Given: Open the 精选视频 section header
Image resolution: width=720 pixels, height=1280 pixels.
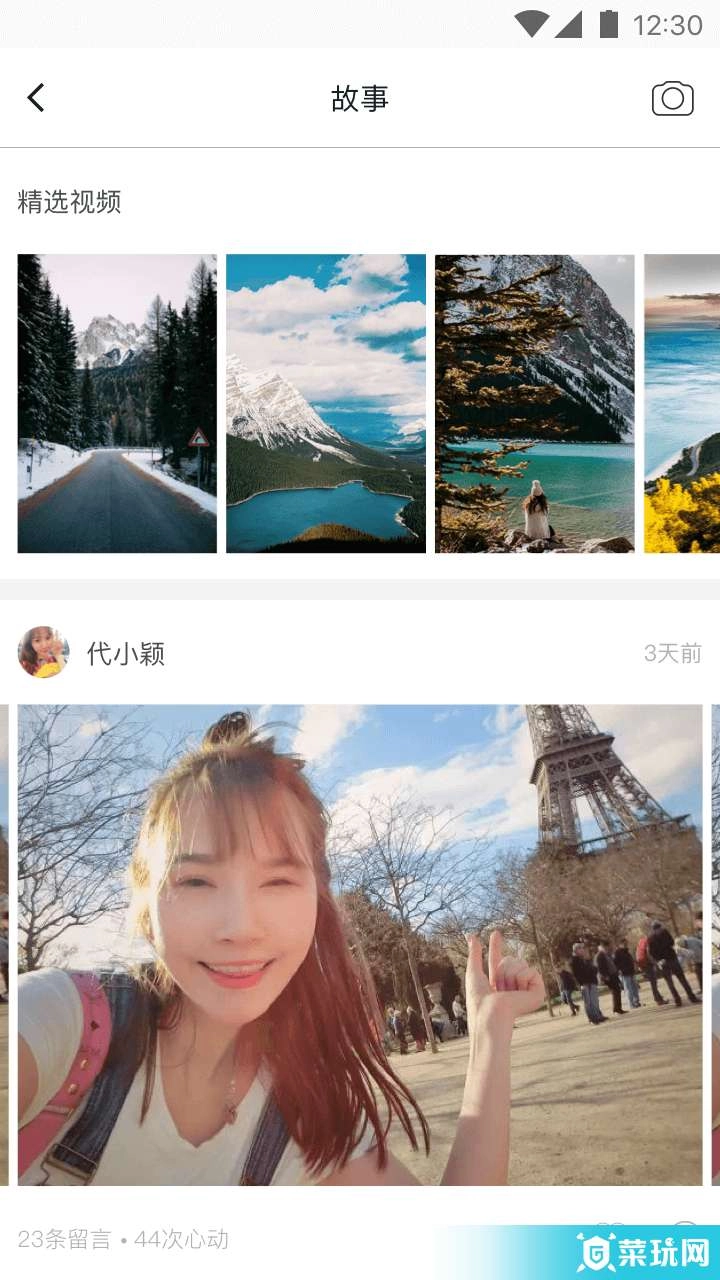Looking at the screenshot, I should [69, 203].
